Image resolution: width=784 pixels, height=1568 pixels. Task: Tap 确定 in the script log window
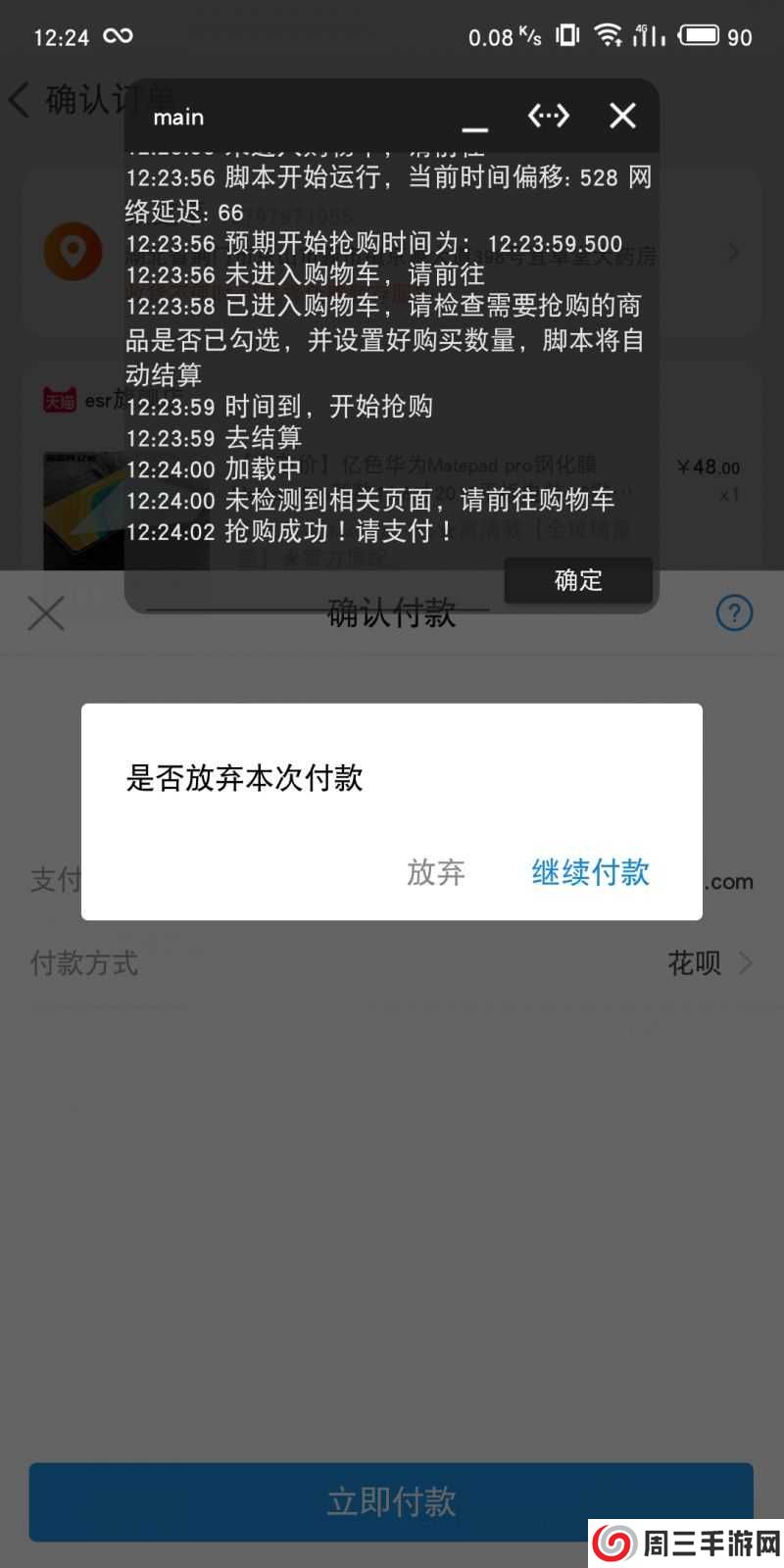click(578, 581)
